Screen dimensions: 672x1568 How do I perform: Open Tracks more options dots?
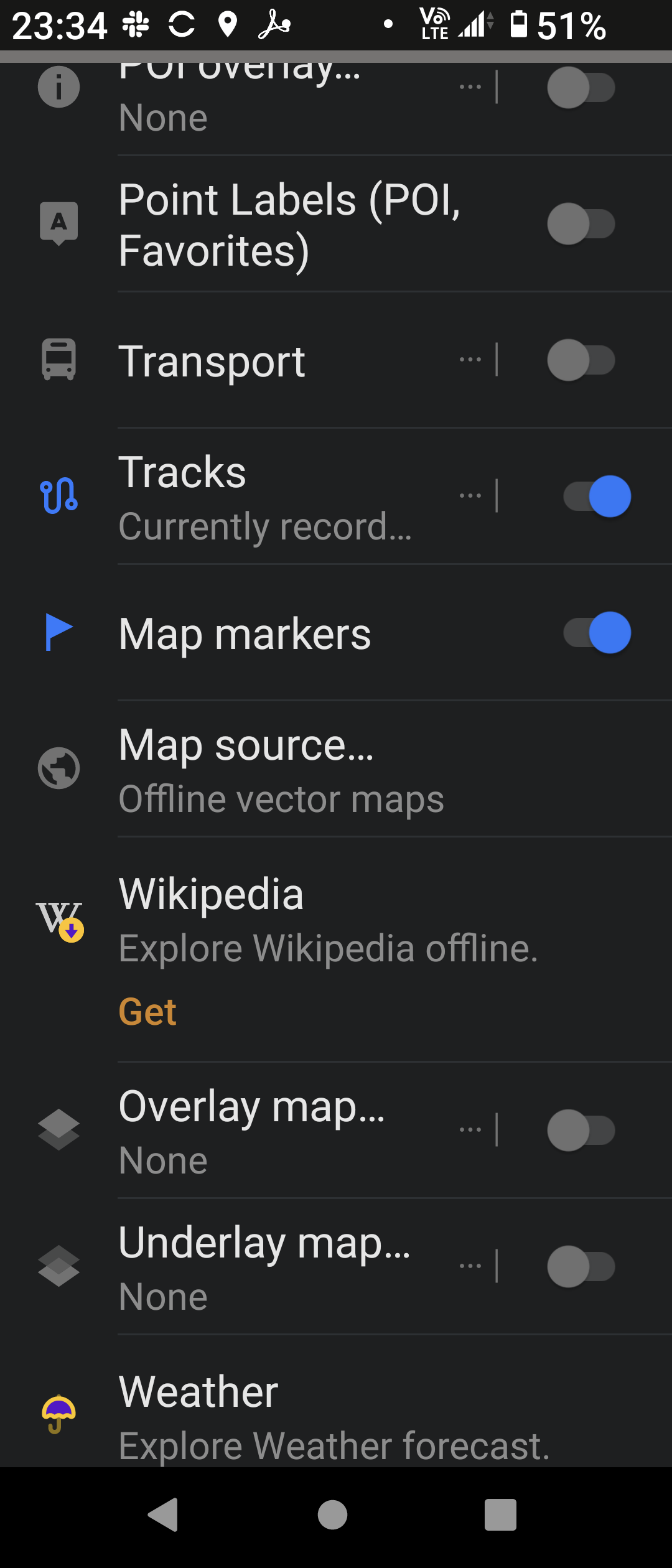(470, 496)
